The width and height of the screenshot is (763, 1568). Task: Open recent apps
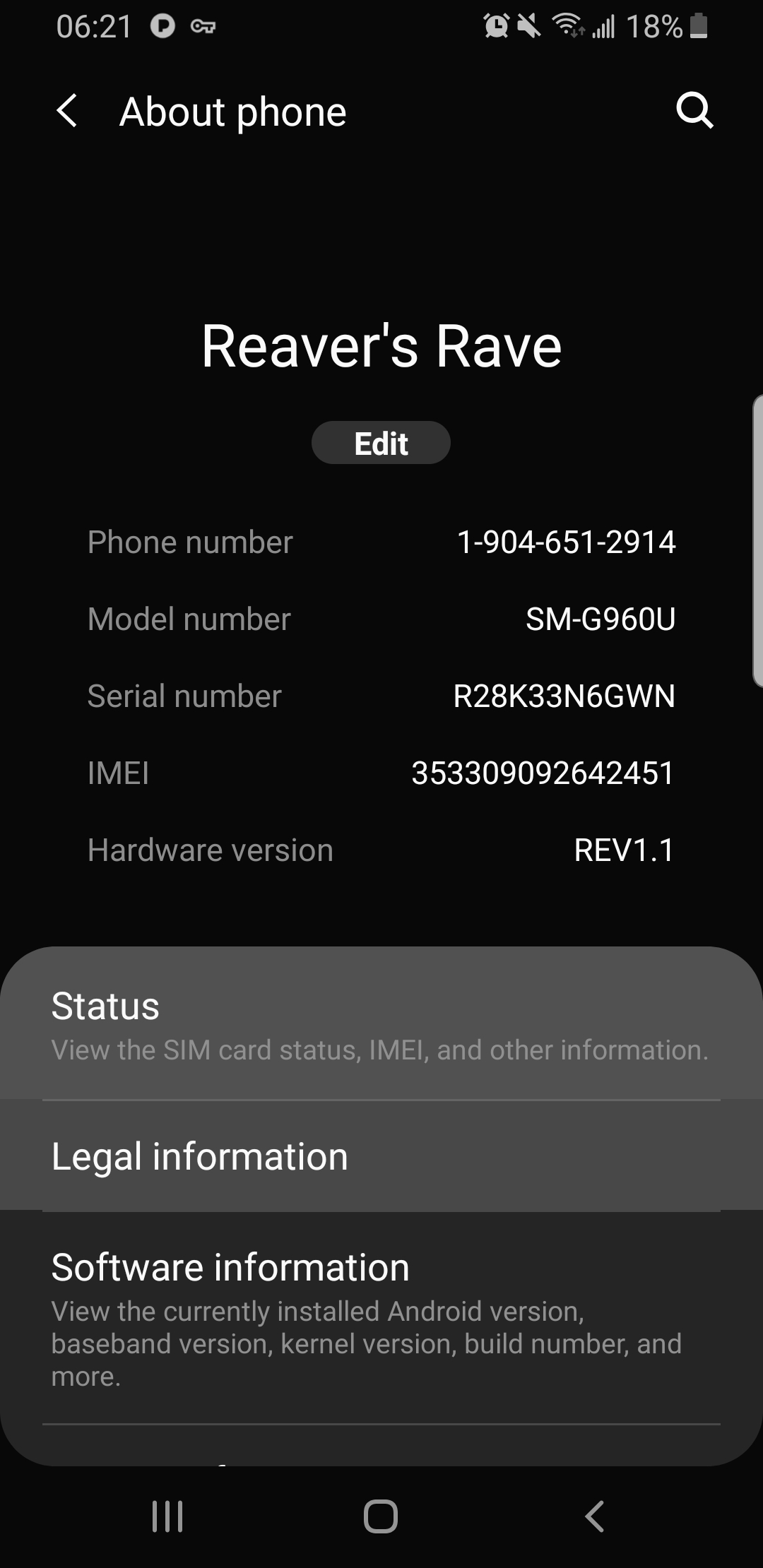pyautogui.click(x=167, y=1516)
